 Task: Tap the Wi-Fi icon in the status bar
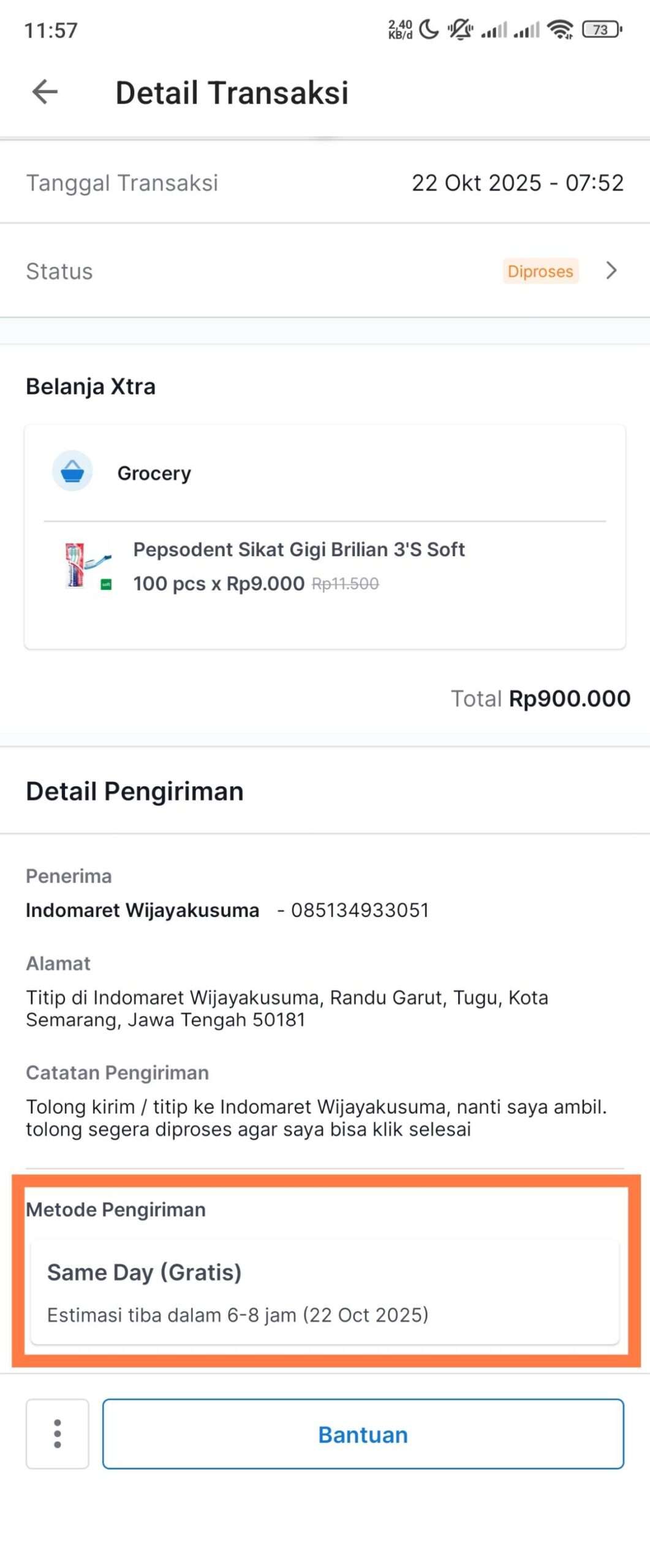(559, 29)
